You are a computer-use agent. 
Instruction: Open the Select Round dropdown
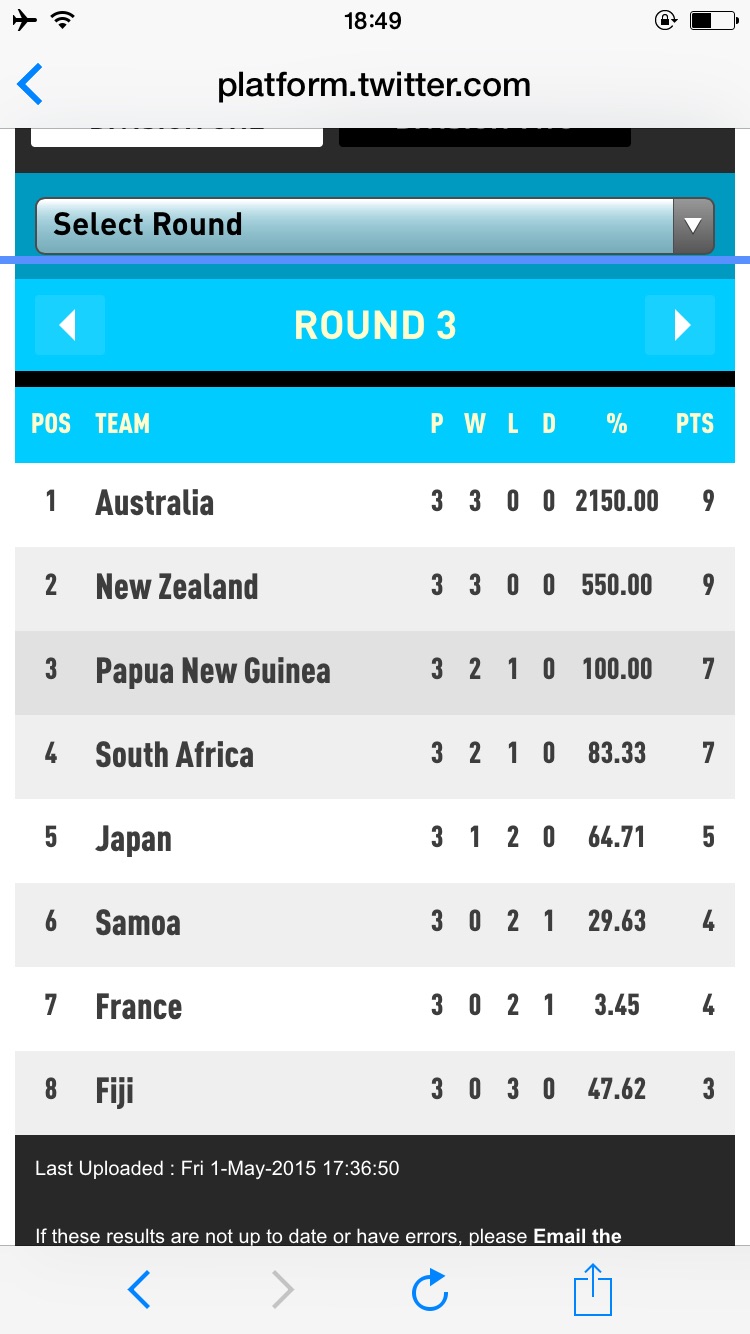pos(375,225)
